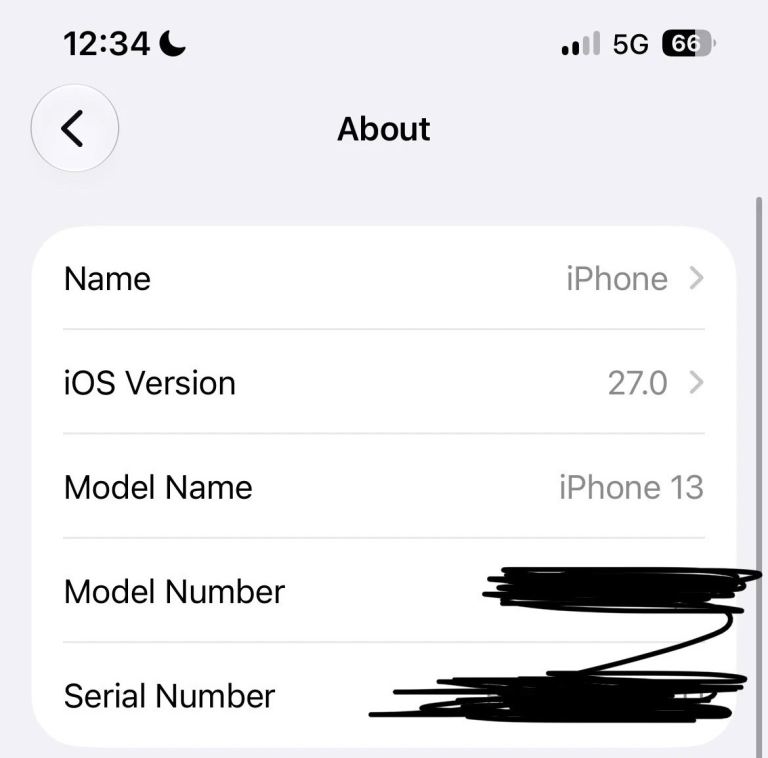Open the iOS Version 27.0 row

[384, 382]
